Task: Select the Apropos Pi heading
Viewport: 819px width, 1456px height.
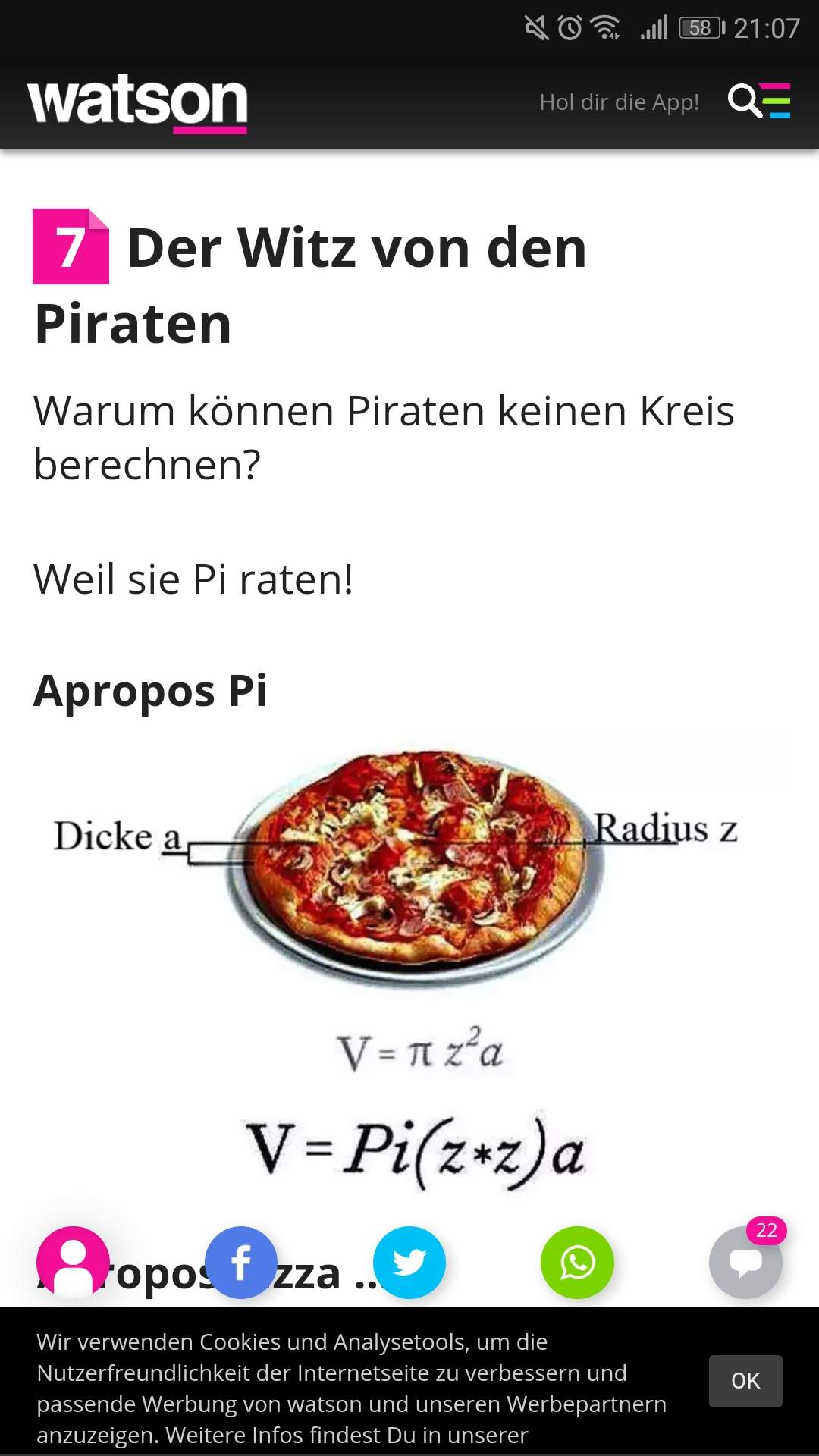Action: tap(149, 690)
